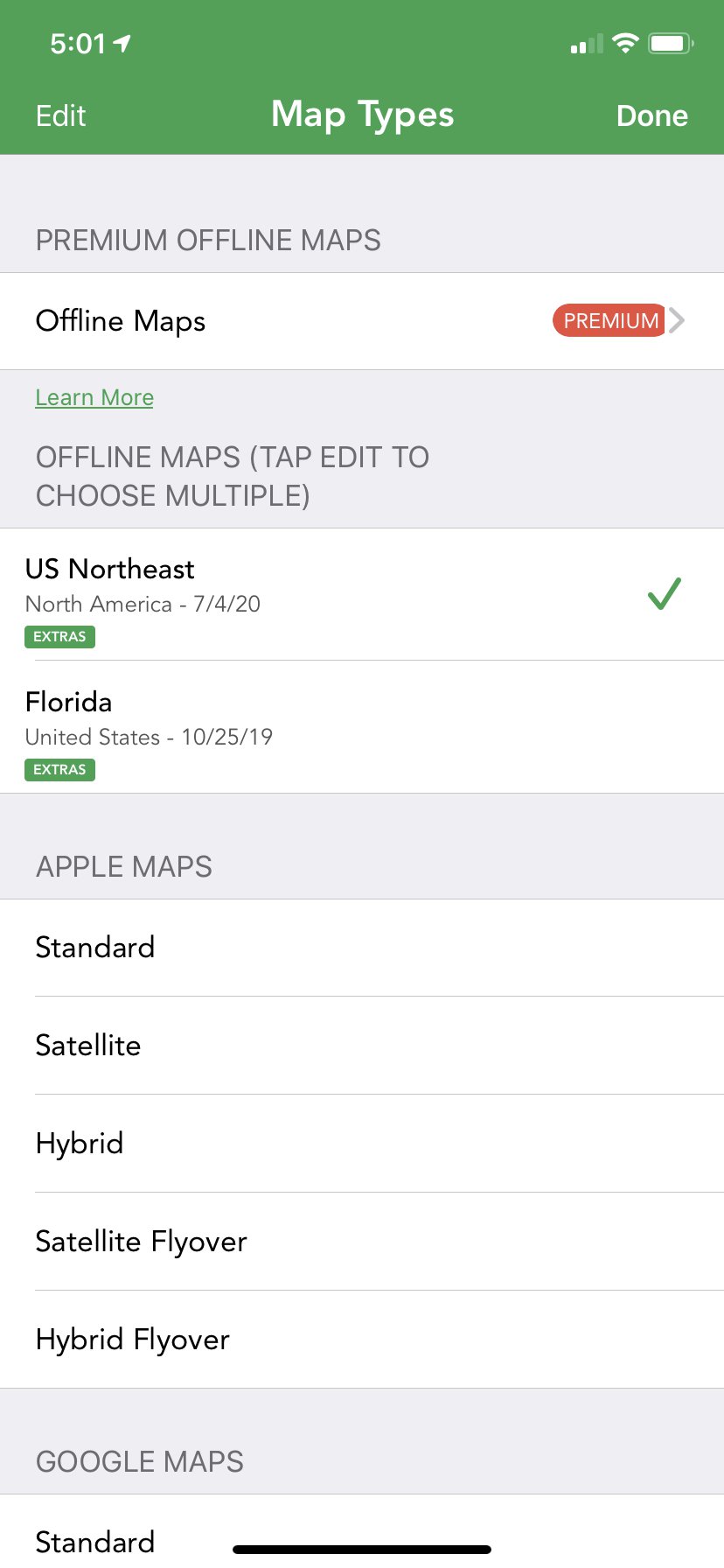Screen dimensions: 724x1568
Task: Choose Google Maps Standard
Action: click(362, 1531)
